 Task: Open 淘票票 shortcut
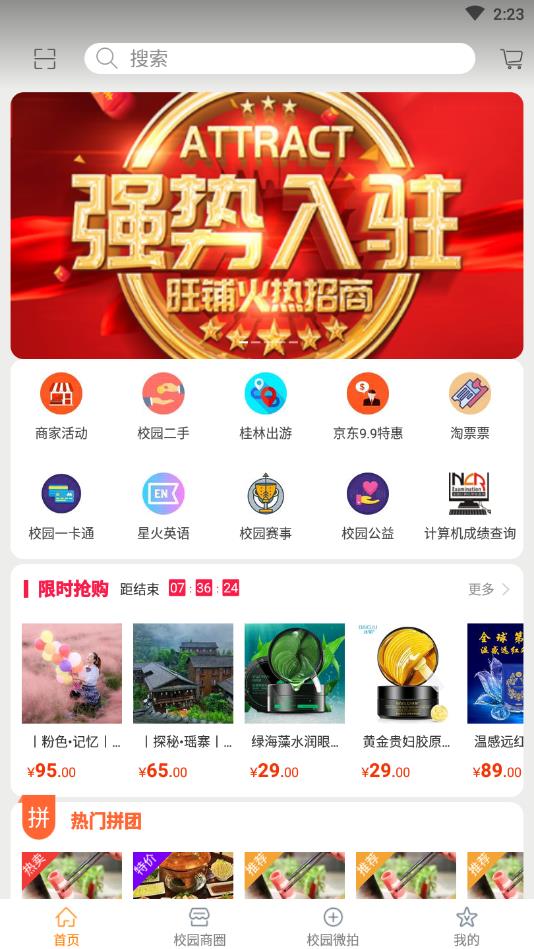point(470,407)
